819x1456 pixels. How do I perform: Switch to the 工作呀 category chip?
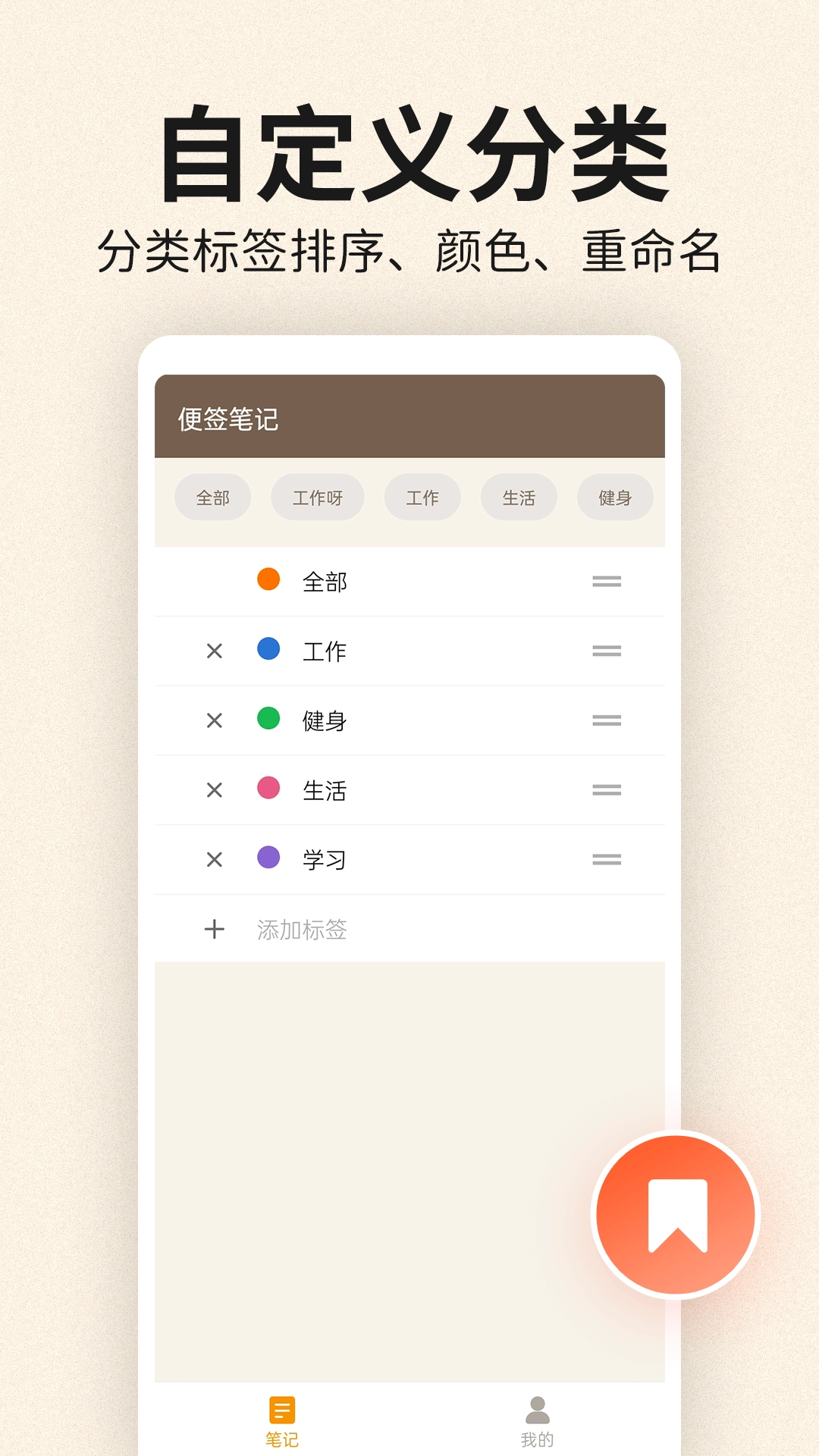(318, 497)
